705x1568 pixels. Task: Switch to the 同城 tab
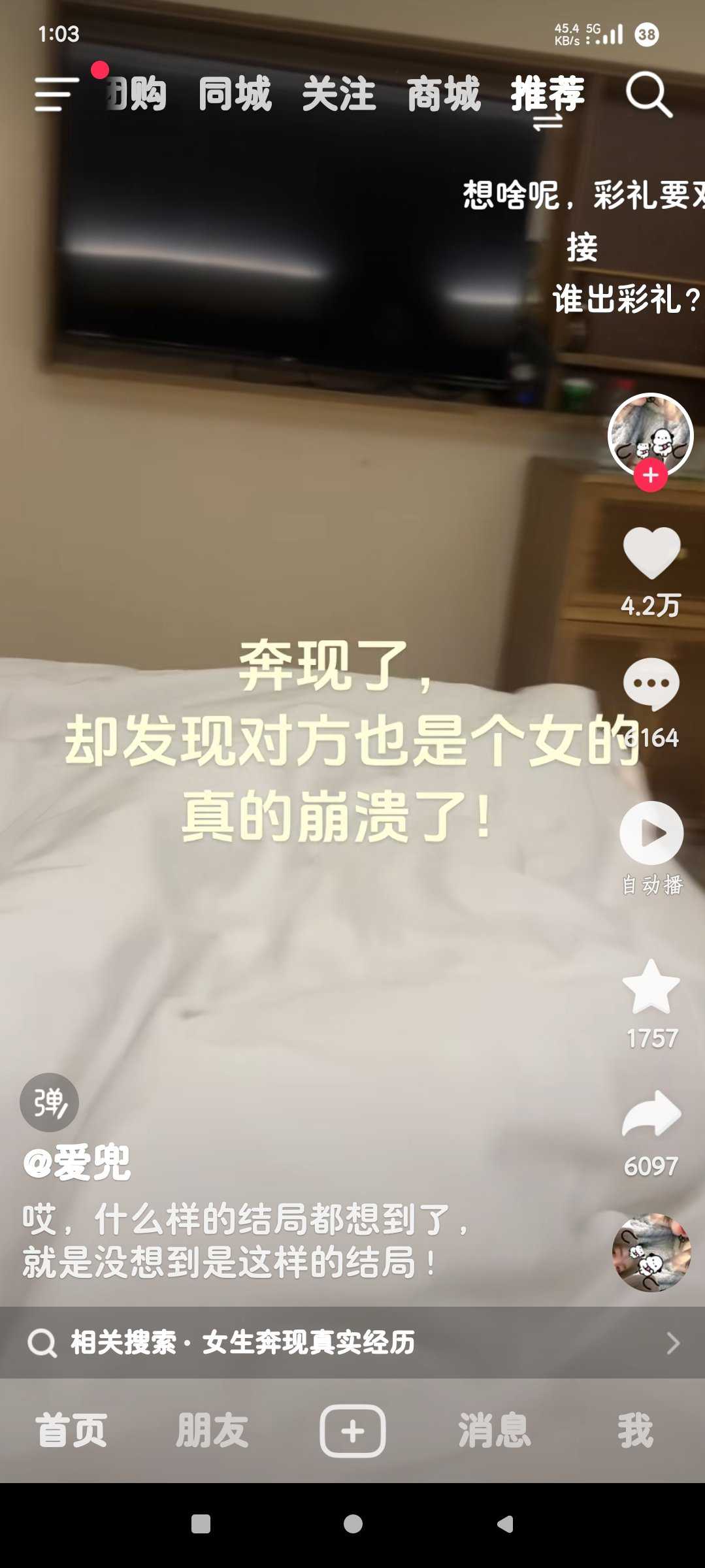coord(235,94)
